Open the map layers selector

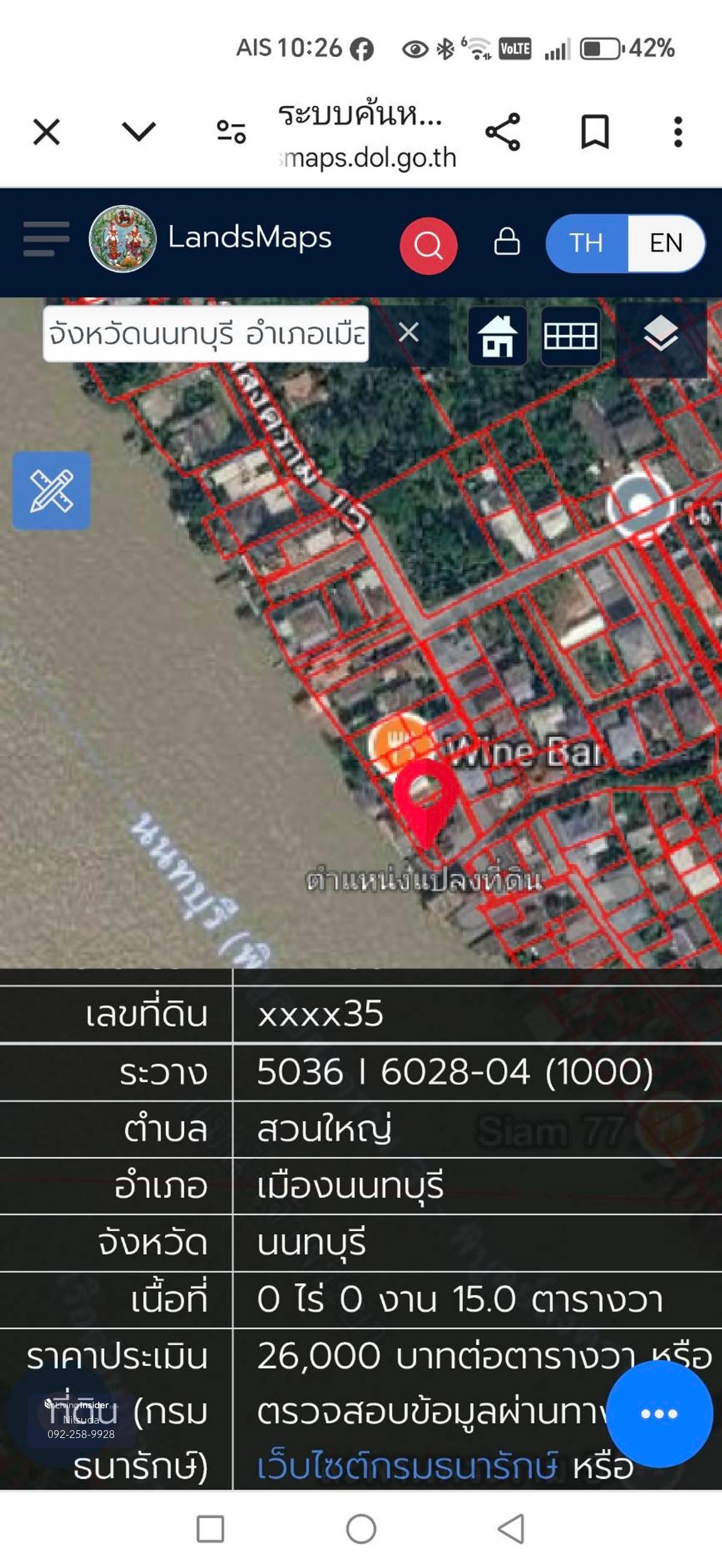tap(661, 334)
